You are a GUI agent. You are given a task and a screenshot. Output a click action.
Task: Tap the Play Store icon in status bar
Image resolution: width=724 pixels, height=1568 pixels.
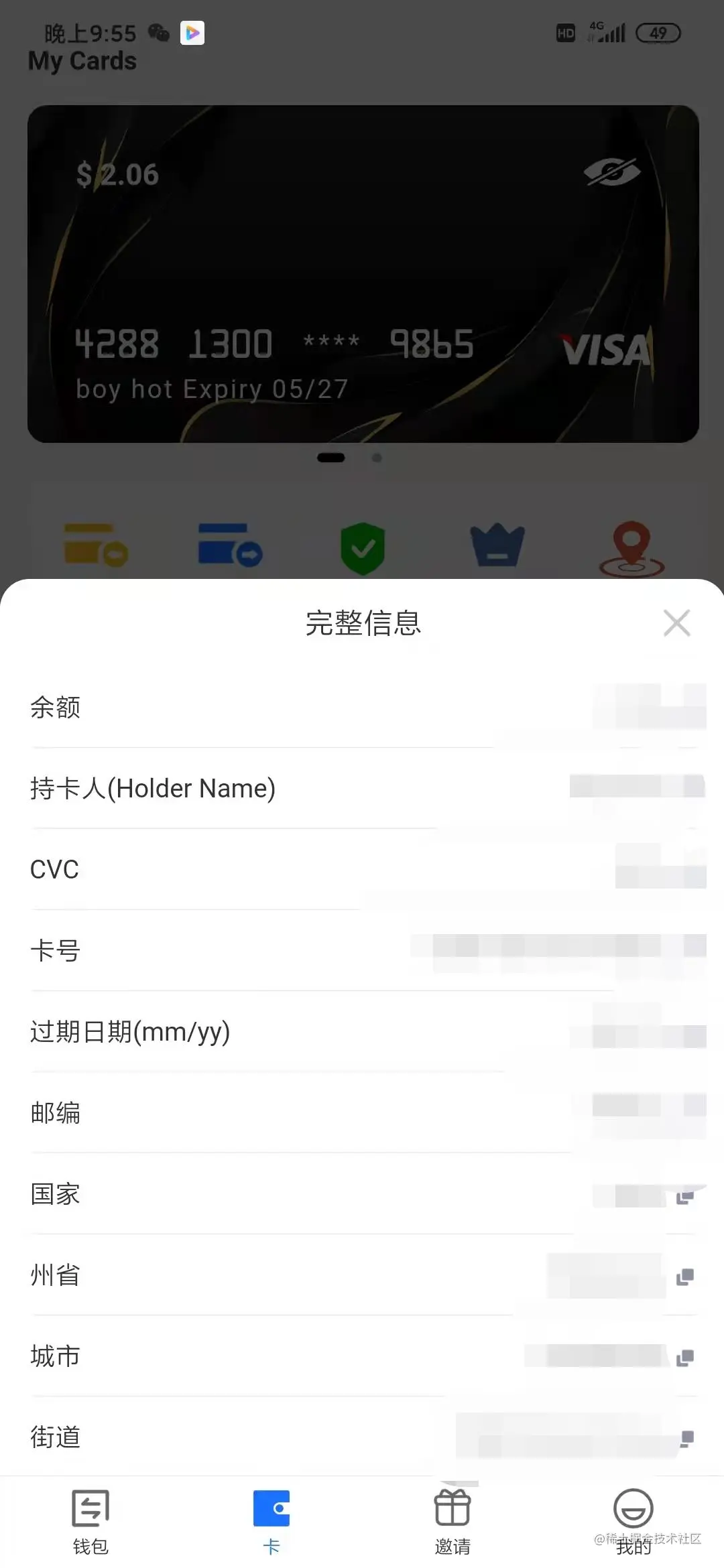[x=192, y=33]
